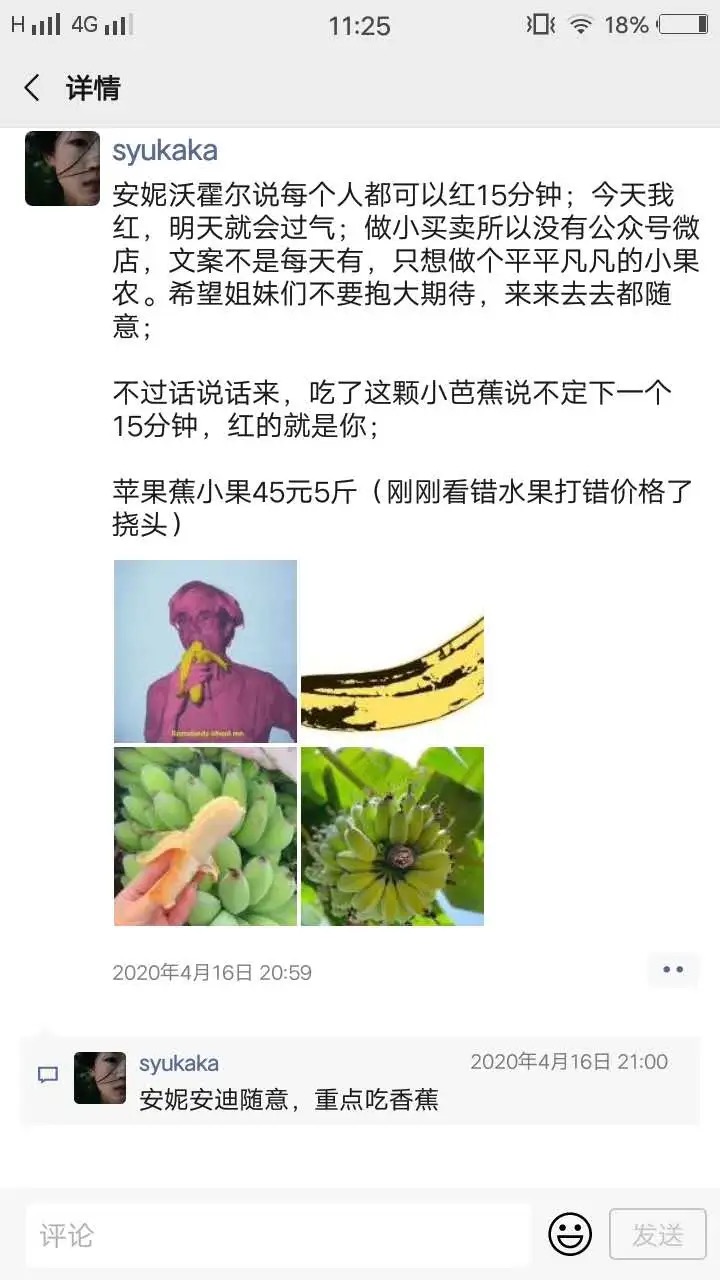View the Andy Warhol banana meme photo
The width and height of the screenshot is (720, 1280).
tap(205, 650)
